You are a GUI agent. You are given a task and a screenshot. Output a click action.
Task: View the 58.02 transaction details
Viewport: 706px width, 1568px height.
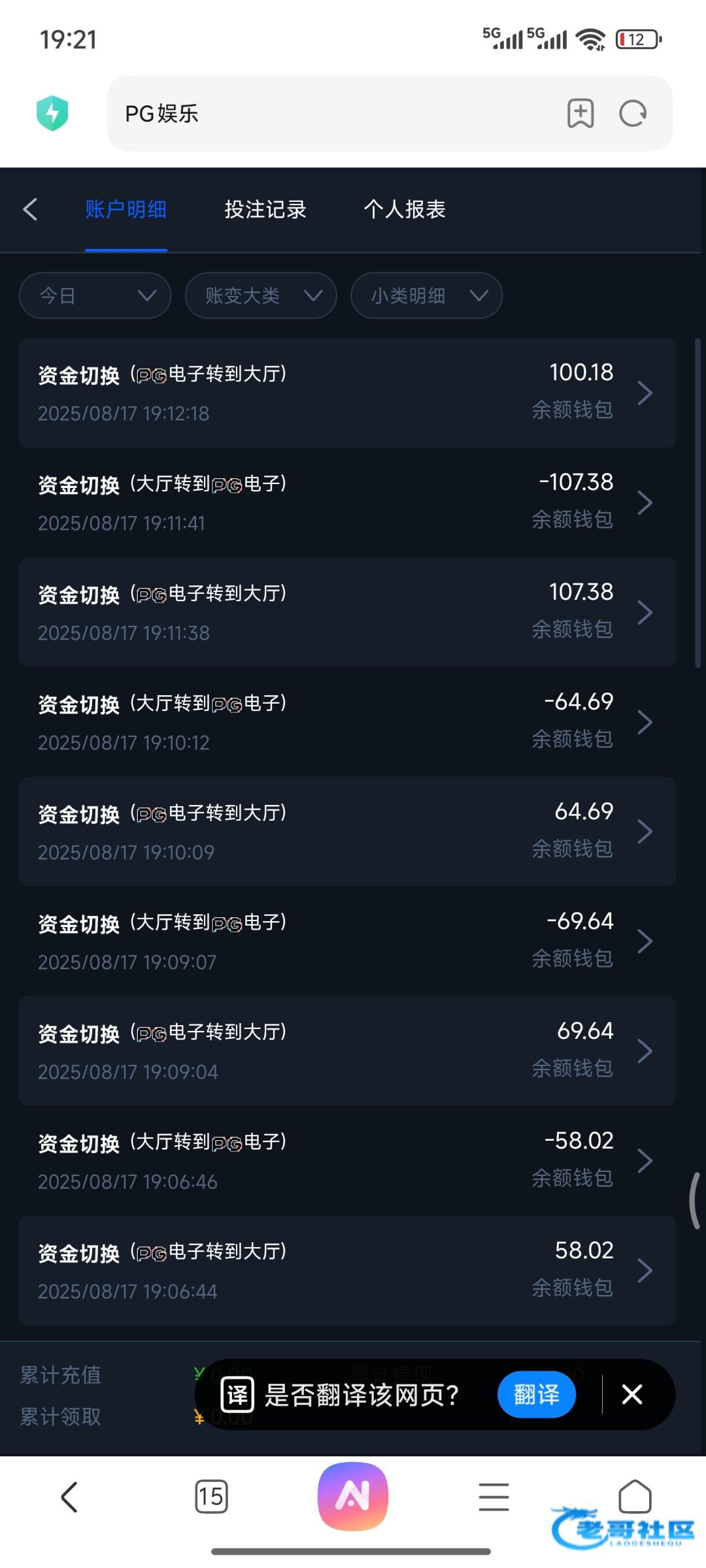click(347, 1271)
